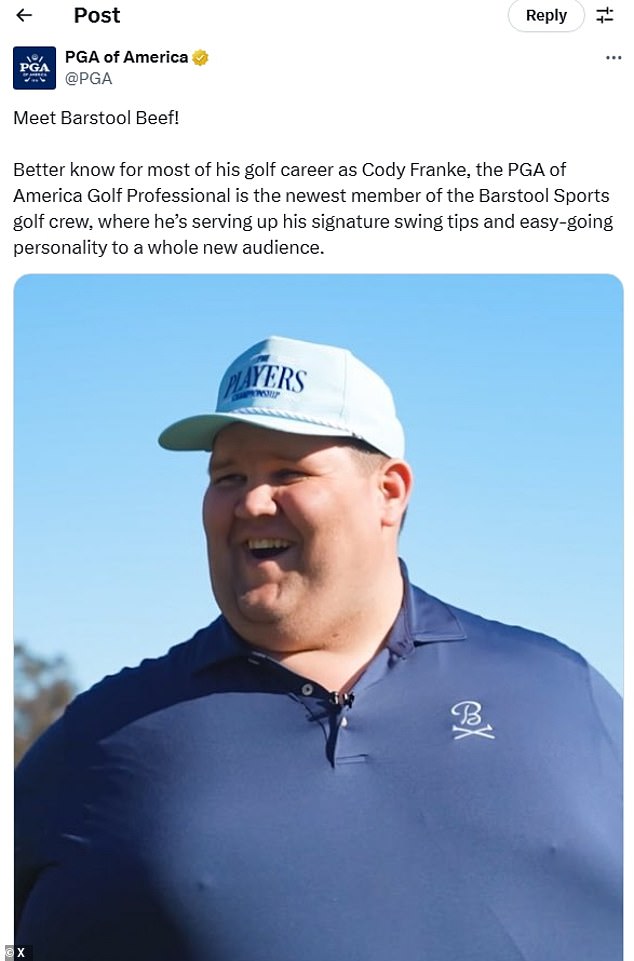
Task: Go back using the arrow icon
Action: (x=24, y=15)
